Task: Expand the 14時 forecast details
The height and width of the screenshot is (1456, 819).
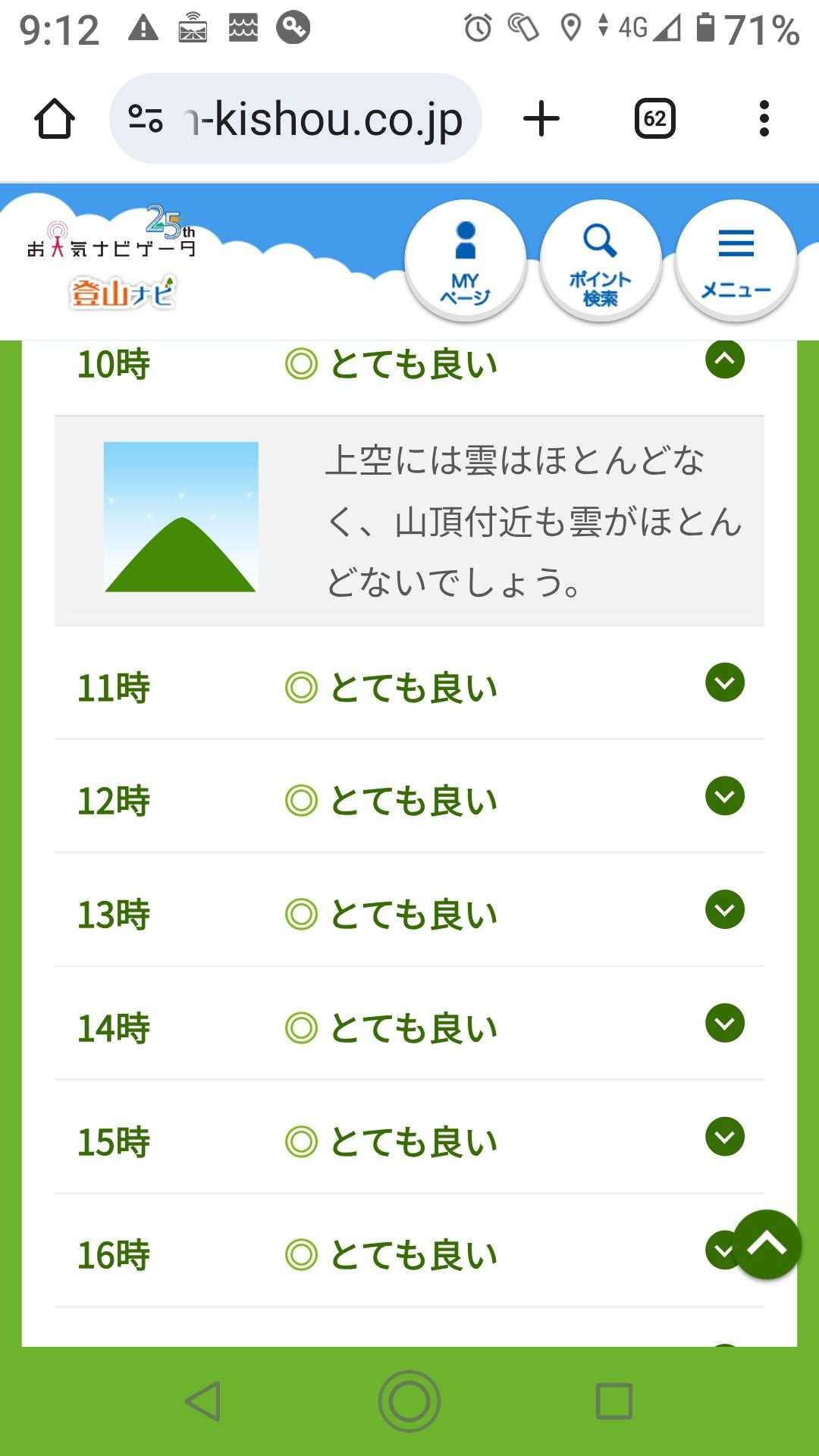Action: click(x=725, y=1023)
